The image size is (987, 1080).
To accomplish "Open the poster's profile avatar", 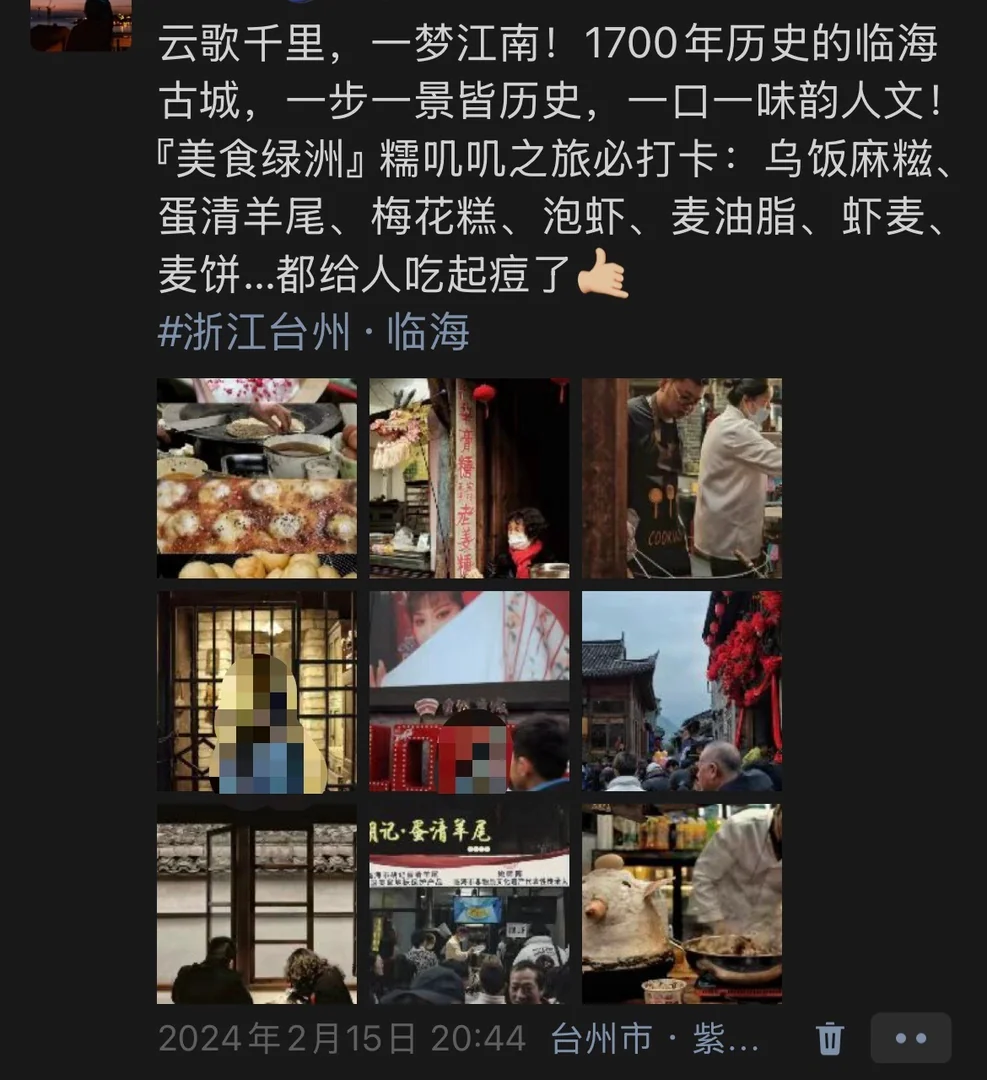I will (x=80, y=25).
